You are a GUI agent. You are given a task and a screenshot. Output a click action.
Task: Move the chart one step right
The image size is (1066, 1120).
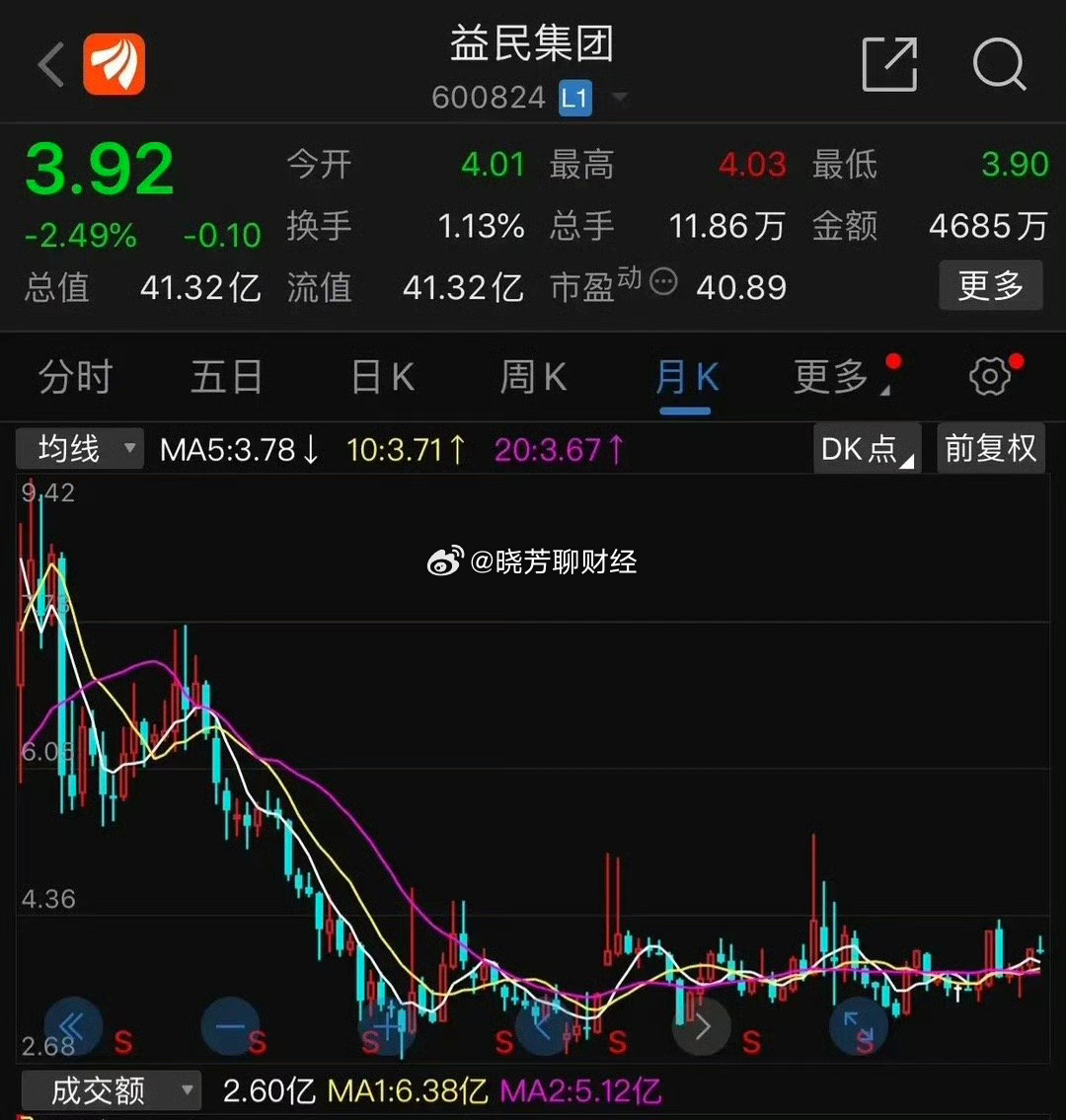point(702,1026)
